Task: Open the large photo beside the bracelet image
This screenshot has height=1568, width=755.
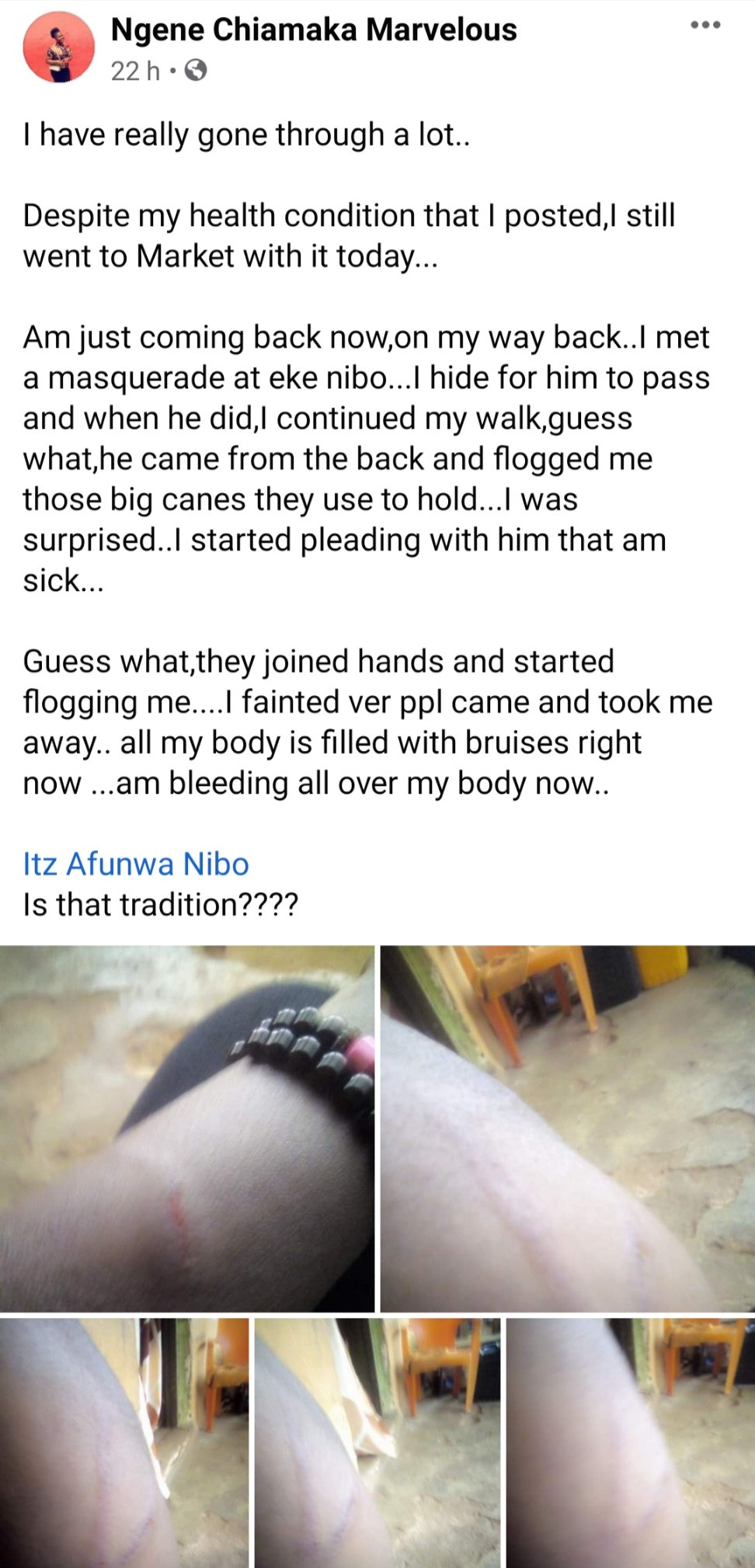Action: click(x=567, y=1128)
